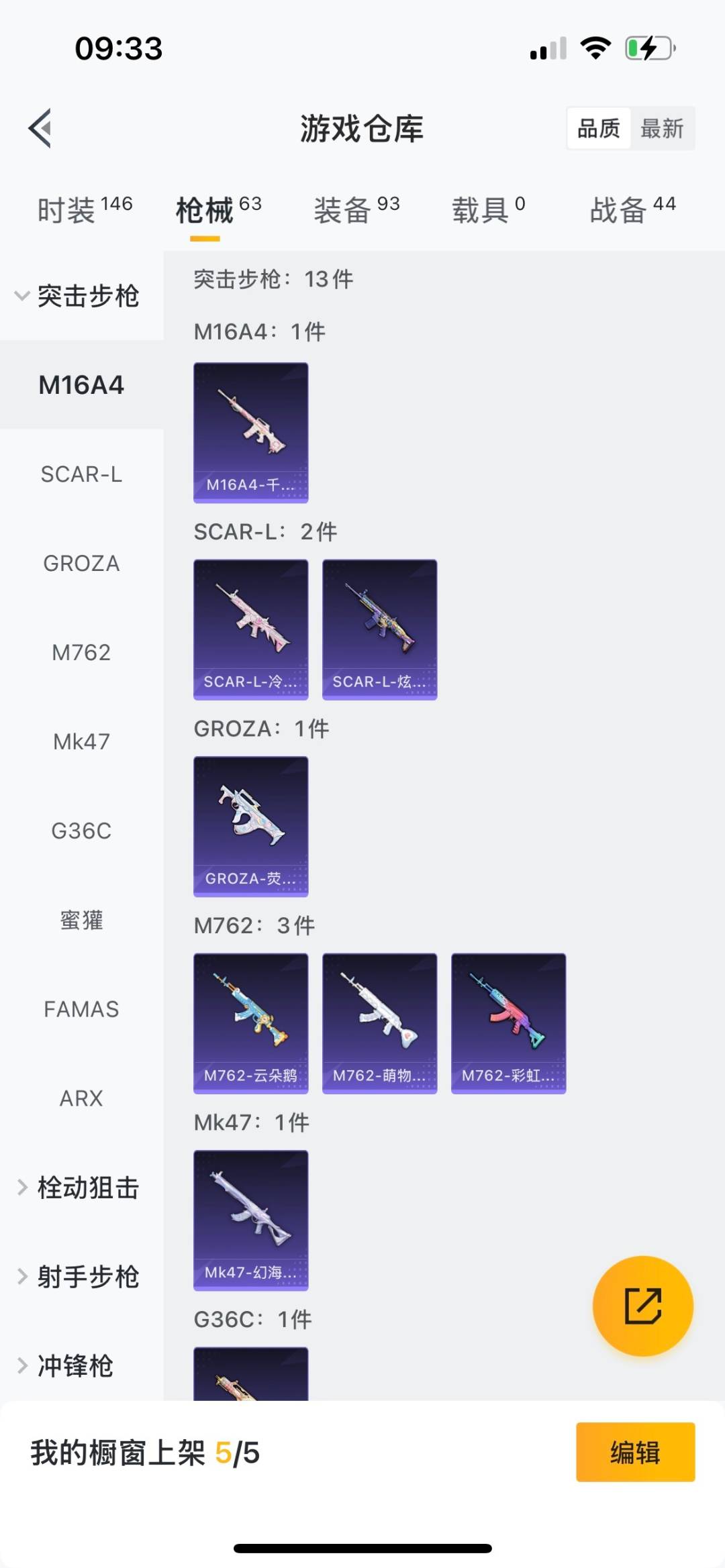725x1568 pixels.
Task: Open the Mk47-幻海… skin tile
Action: coord(251,1220)
